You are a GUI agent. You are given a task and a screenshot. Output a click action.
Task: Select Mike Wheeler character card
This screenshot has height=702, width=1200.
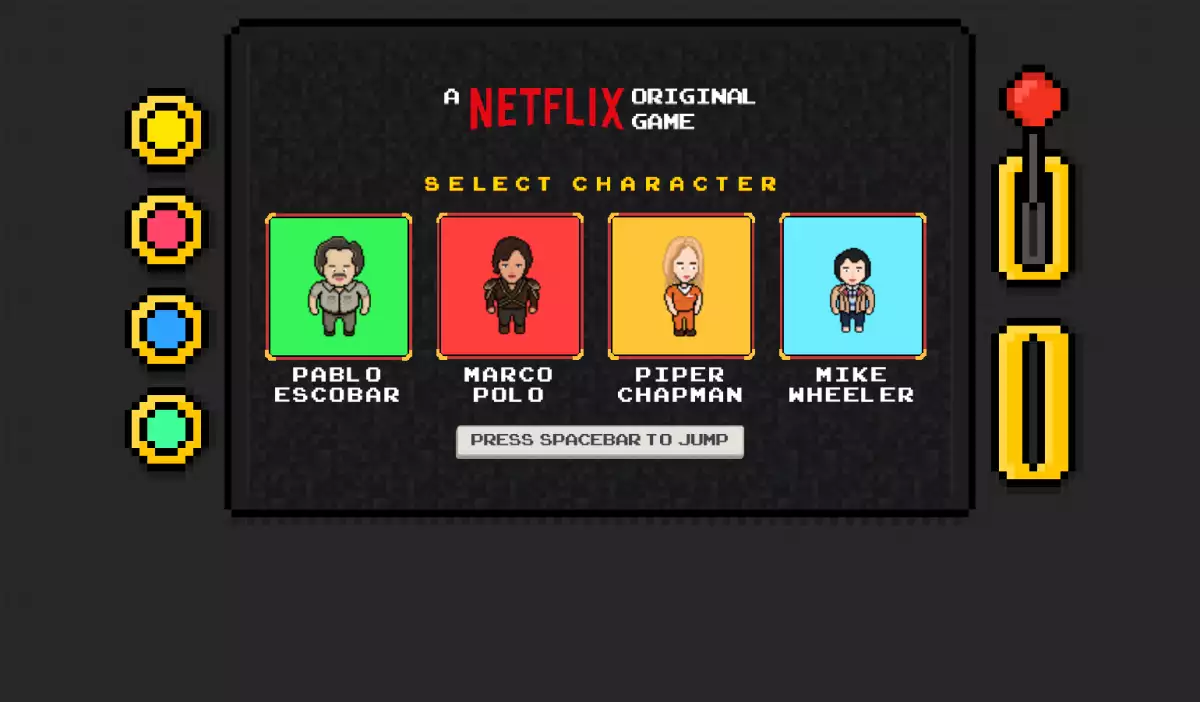point(852,286)
